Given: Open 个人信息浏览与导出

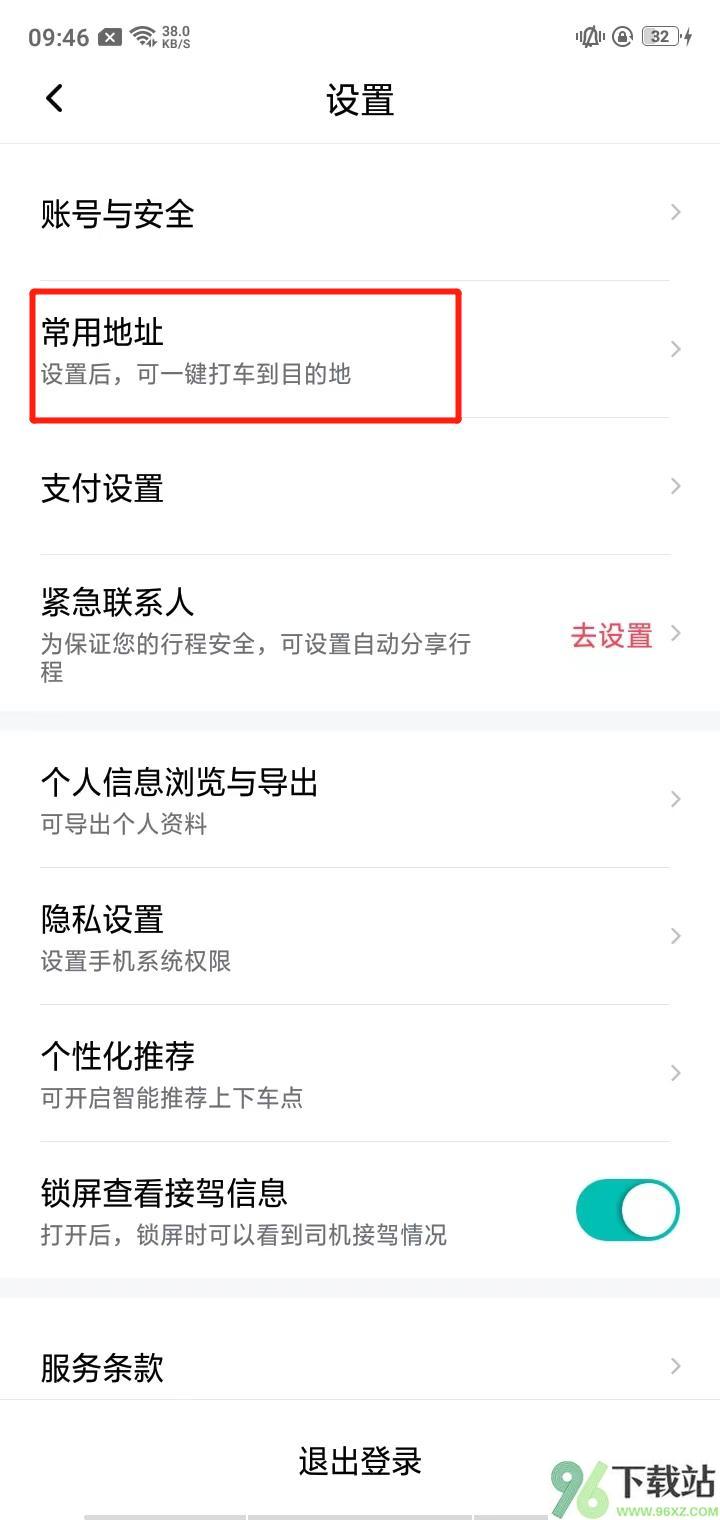Looking at the screenshot, I should [x=360, y=799].
